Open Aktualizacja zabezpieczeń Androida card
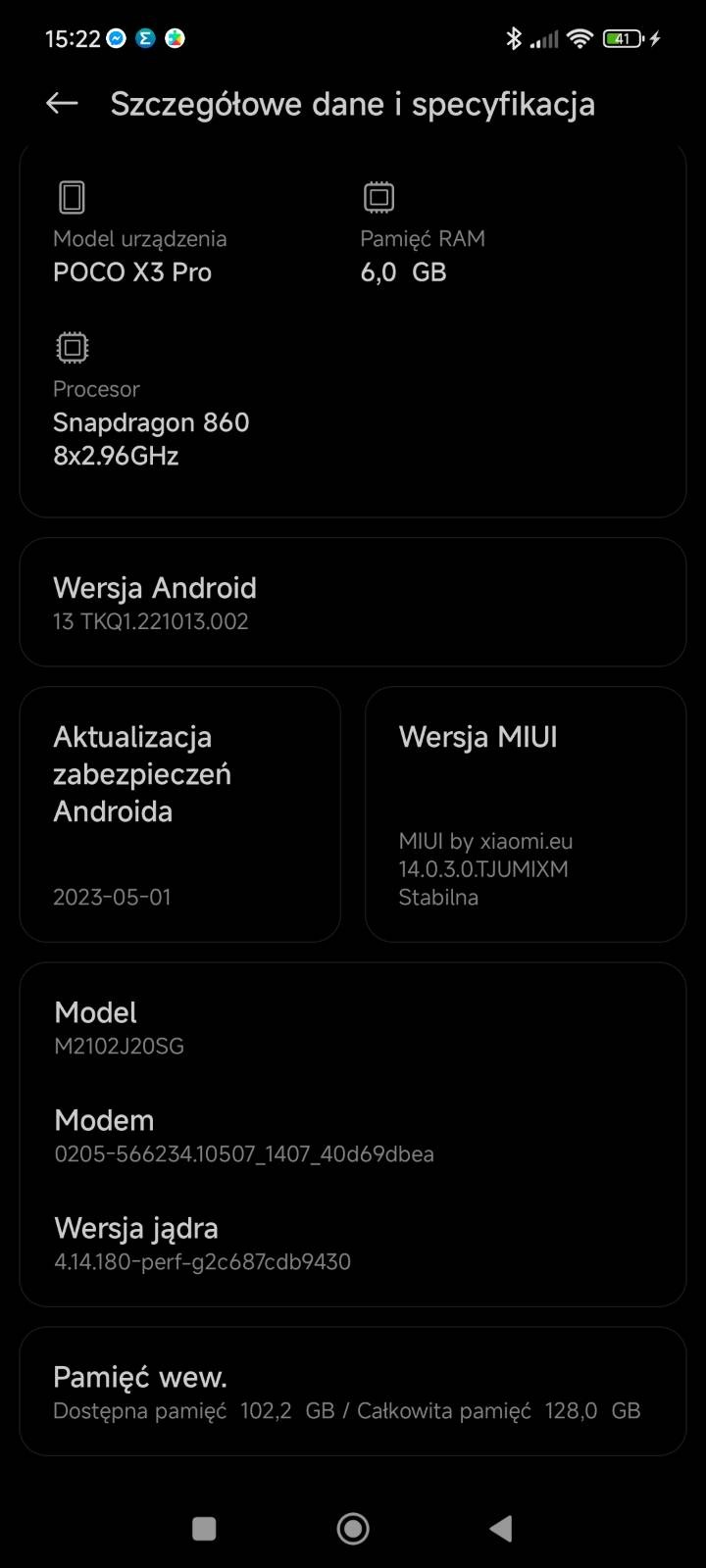This screenshot has width=706, height=1568. pos(180,814)
